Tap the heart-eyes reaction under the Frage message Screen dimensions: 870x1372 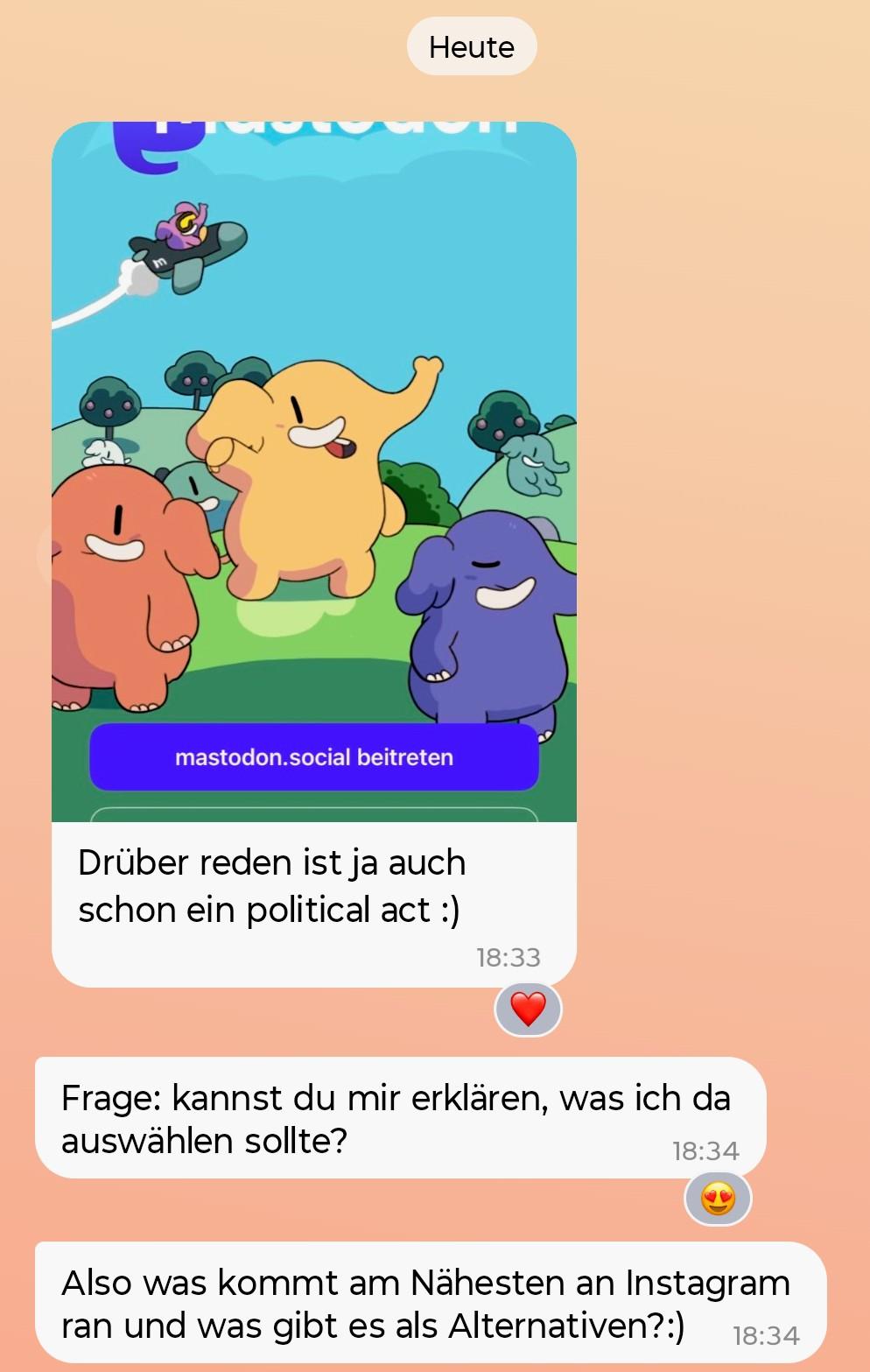point(718,1198)
